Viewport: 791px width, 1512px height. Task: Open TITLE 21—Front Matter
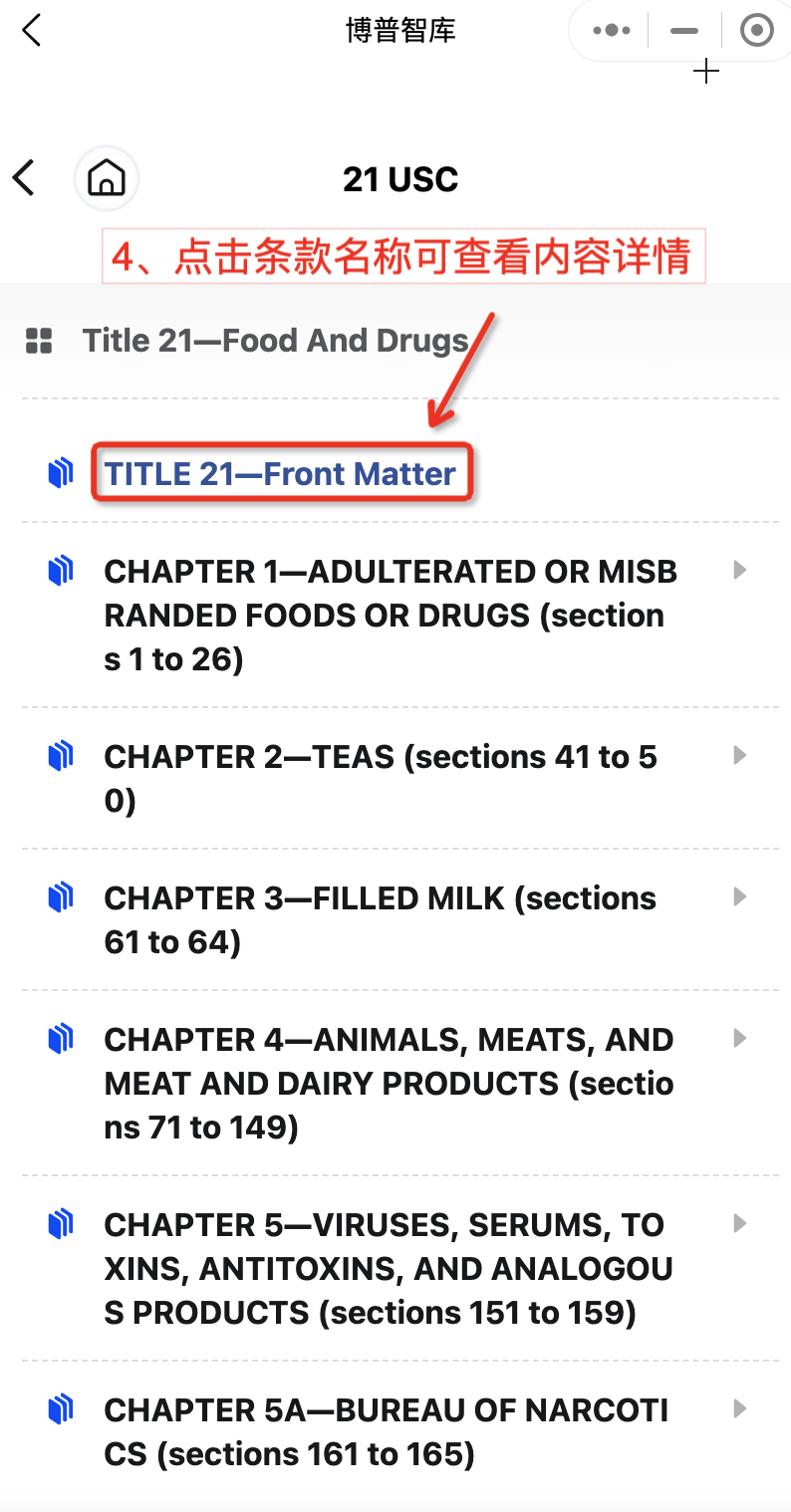pyautogui.click(x=281, y=473)
